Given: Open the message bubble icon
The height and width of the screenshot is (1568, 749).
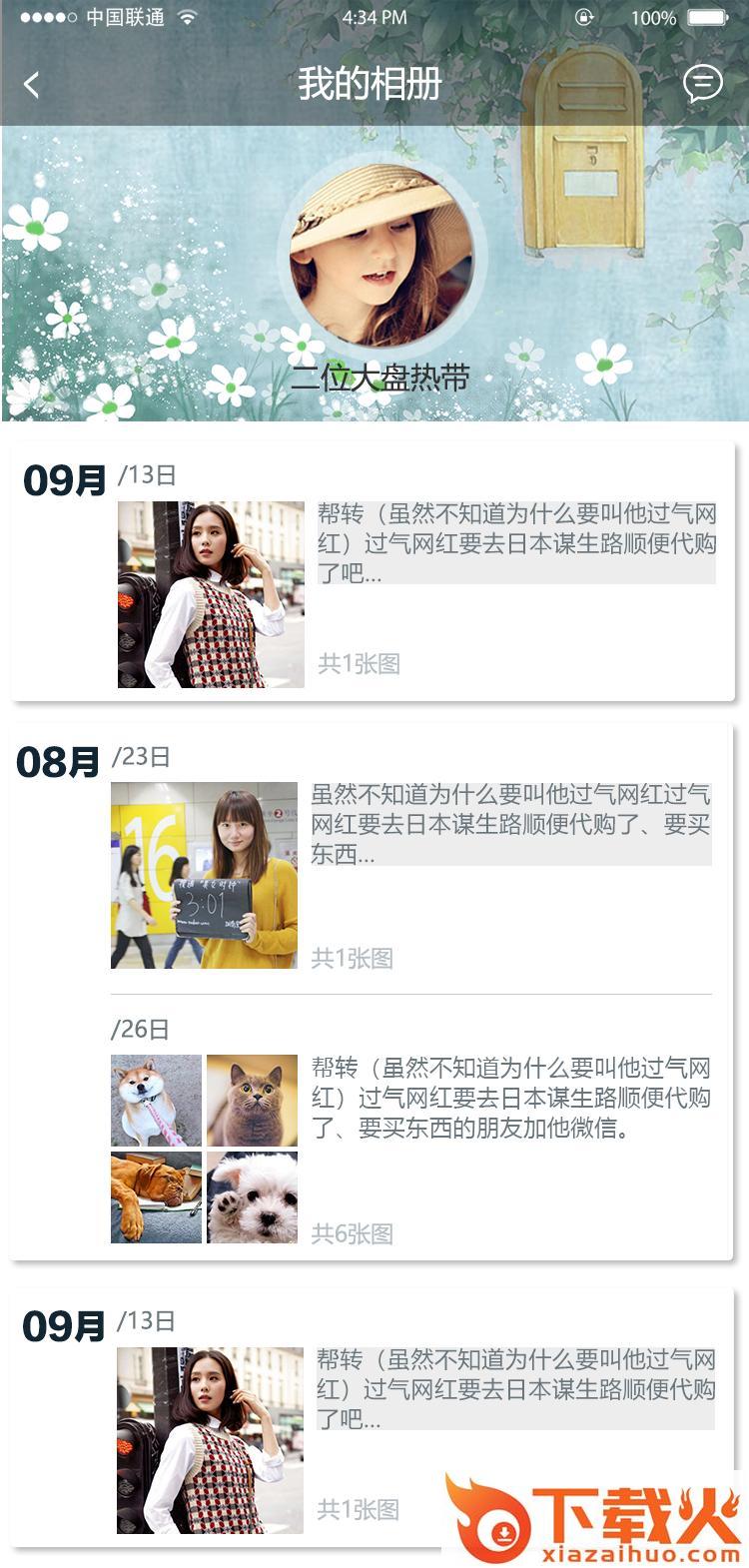Looking at the screenshot, I should [702, 84].
